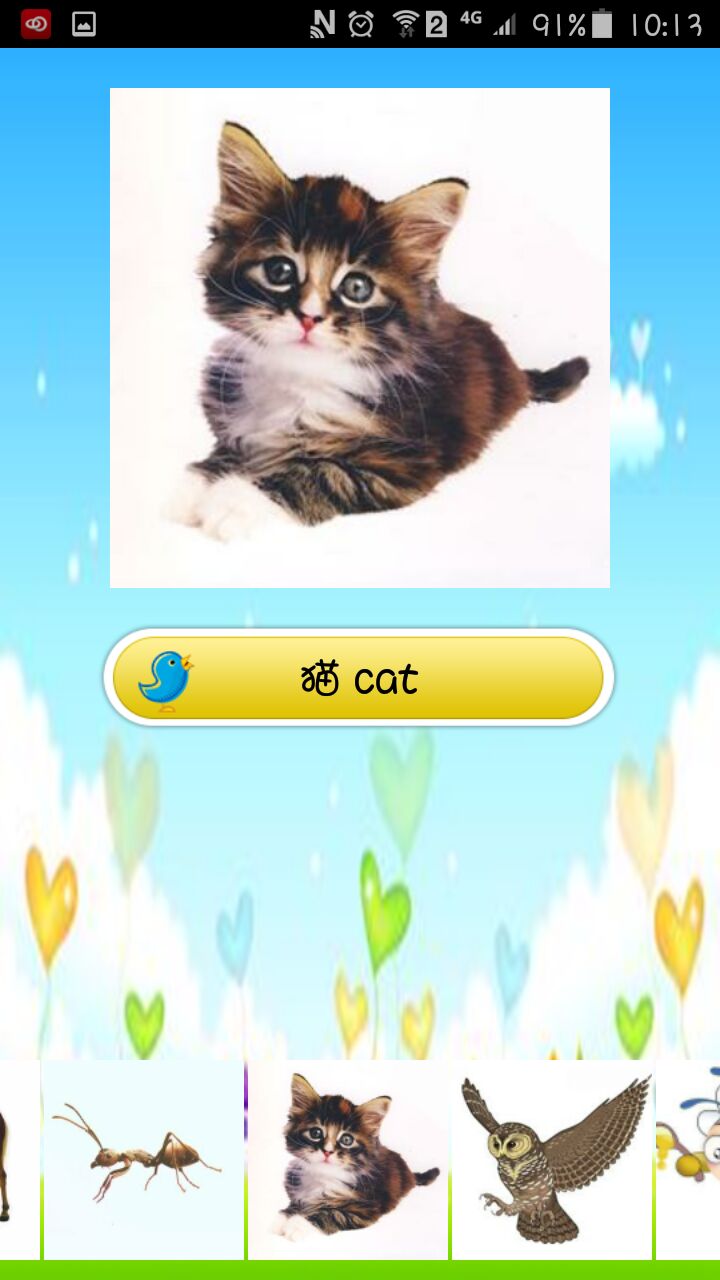
Task: Select the owl thumbnail
Action: 552,1160
